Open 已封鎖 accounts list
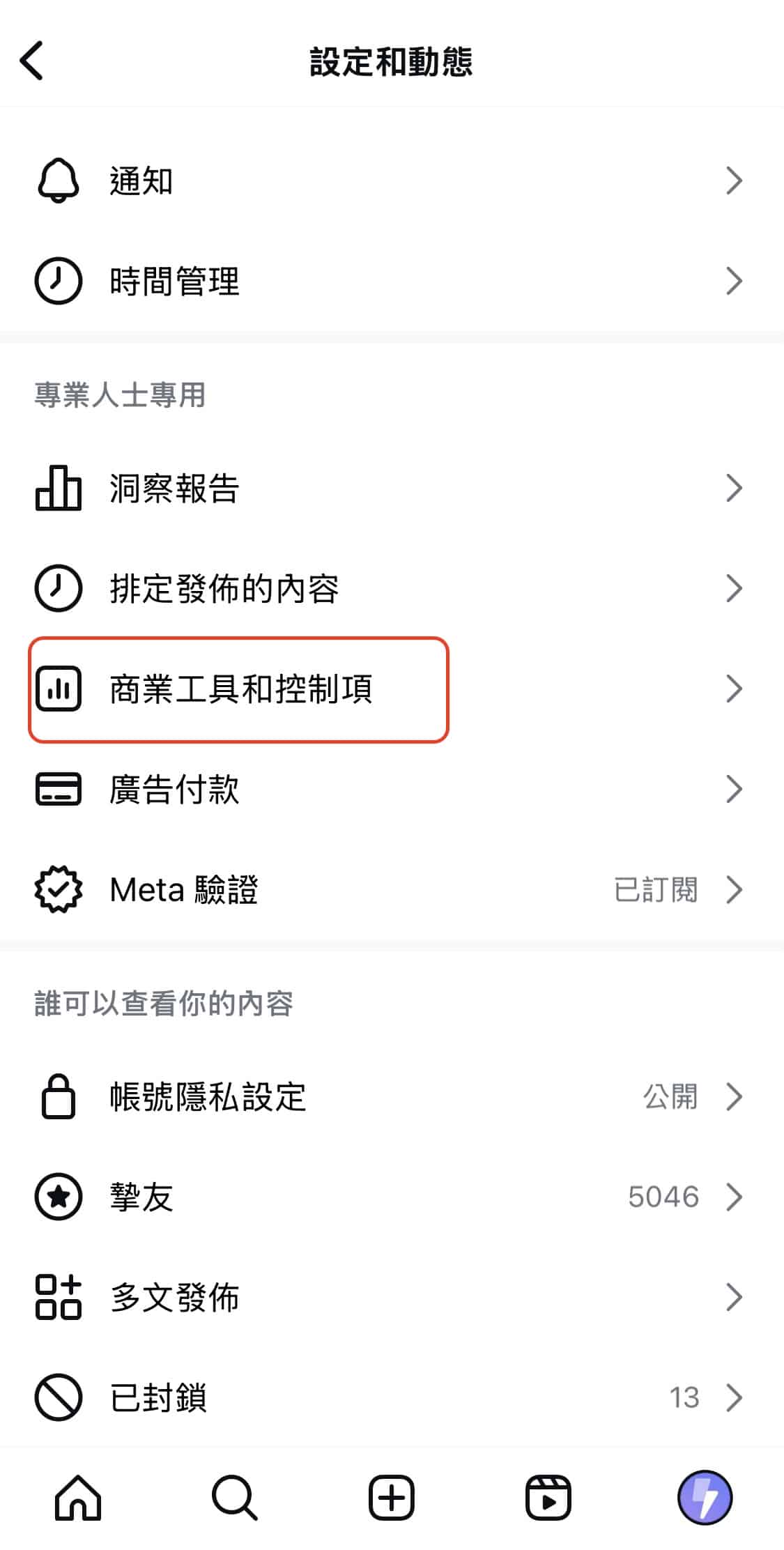Viewport: 784px width, 1550px height. tap(390, 1397)
